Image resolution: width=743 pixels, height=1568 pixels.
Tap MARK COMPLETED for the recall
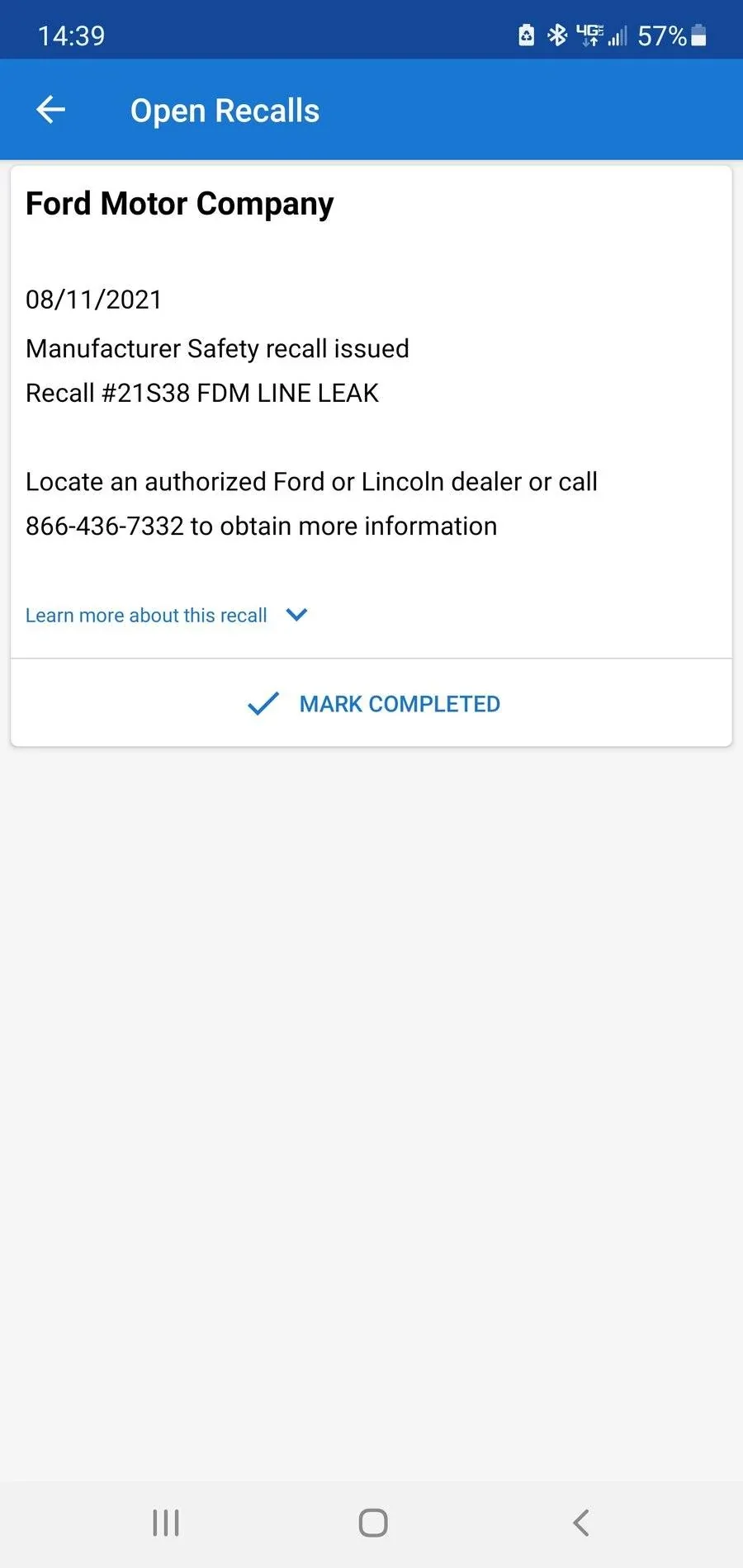(x=399, y=703)
